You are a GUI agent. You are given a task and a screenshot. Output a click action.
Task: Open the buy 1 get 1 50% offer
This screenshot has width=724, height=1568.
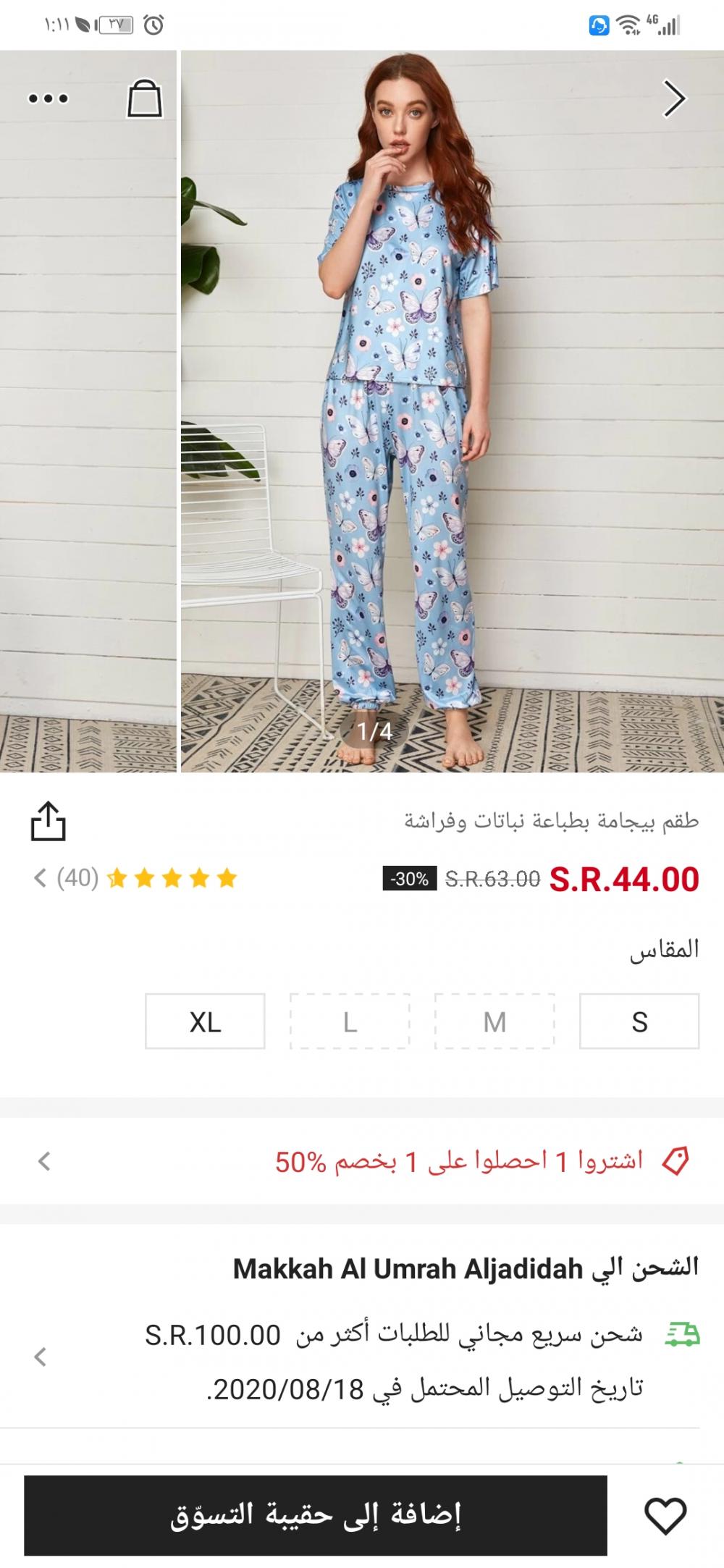pos(362,1161)
